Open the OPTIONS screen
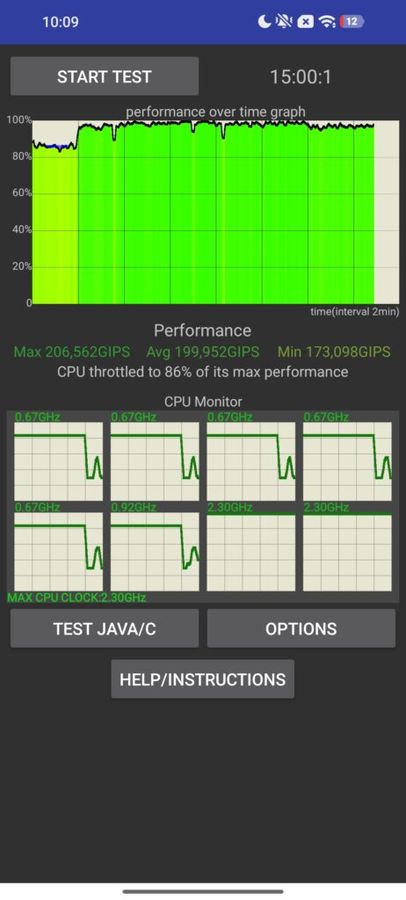The image size is (406, 900). [301, 629]
